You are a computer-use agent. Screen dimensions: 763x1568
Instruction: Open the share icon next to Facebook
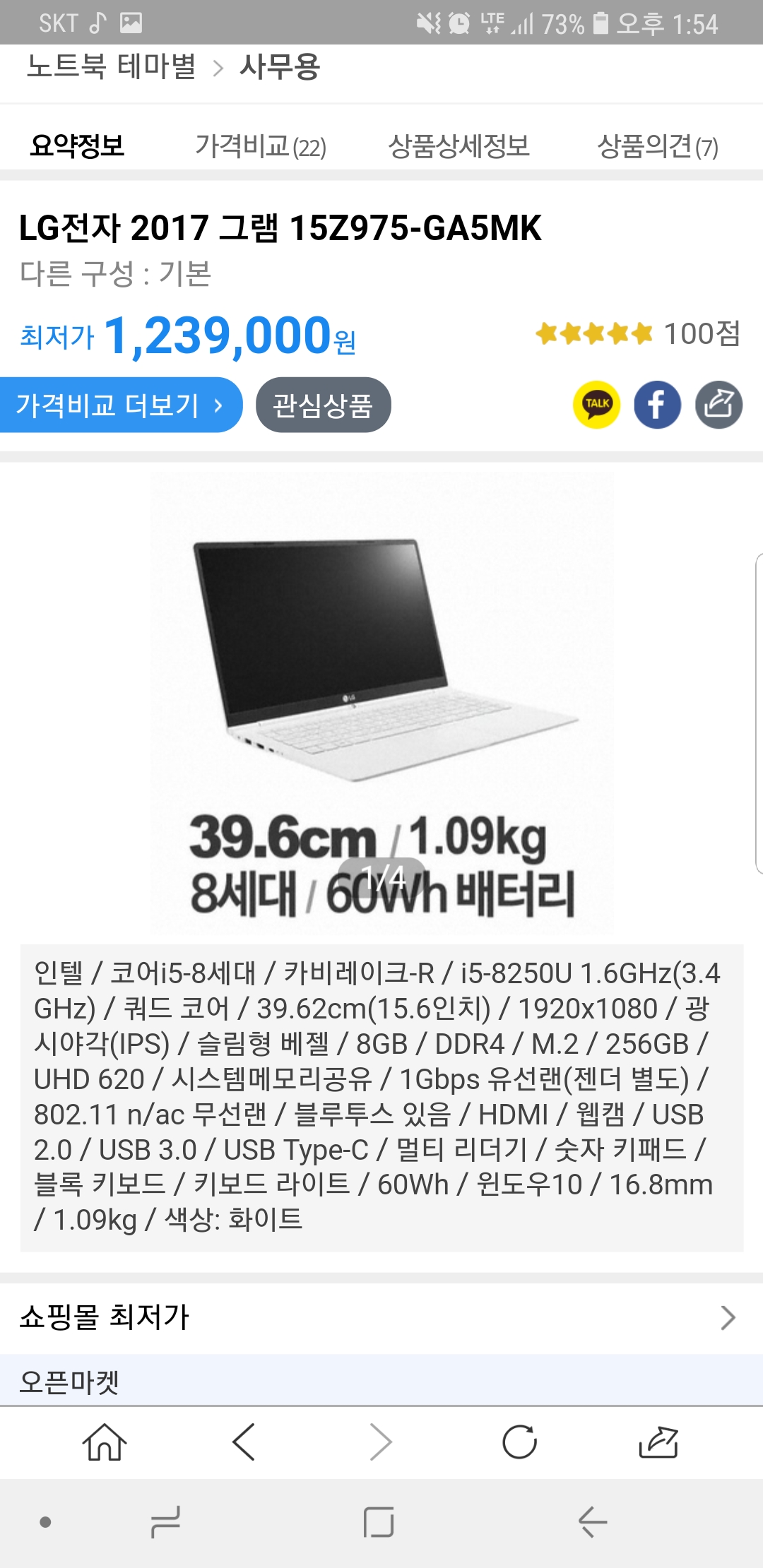point(718,405)
